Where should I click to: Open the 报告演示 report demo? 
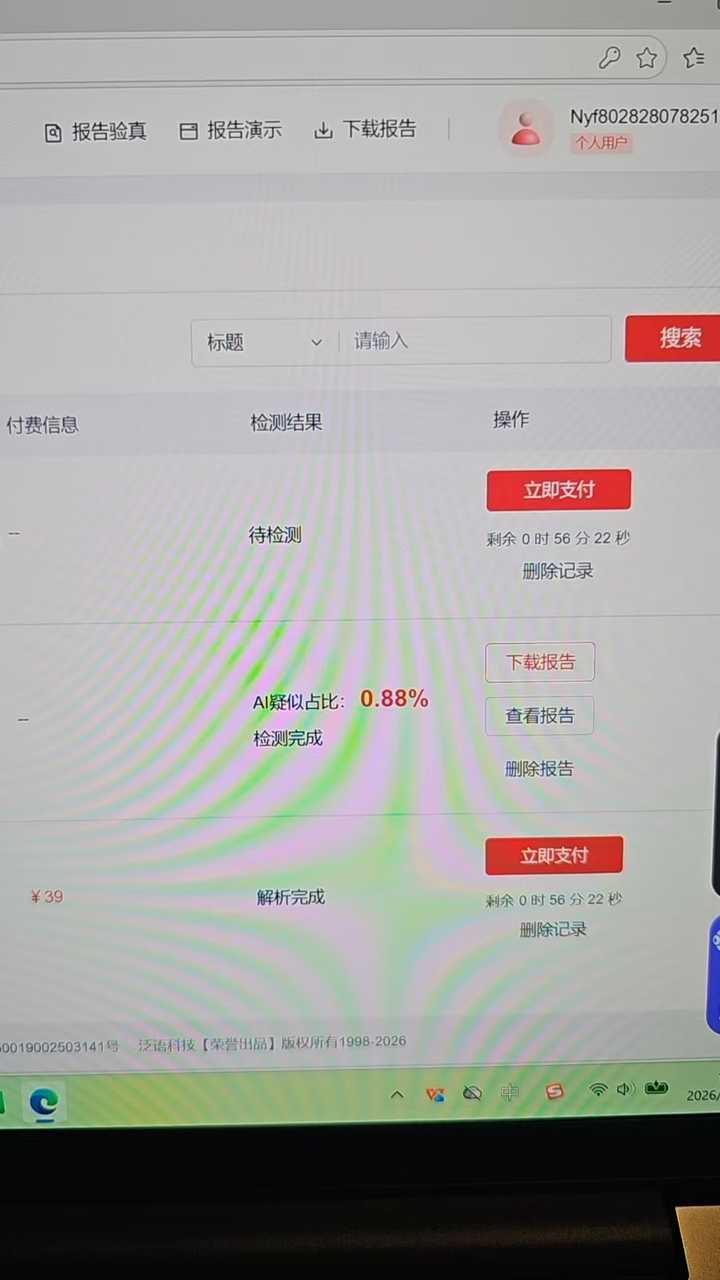(231, 130)
